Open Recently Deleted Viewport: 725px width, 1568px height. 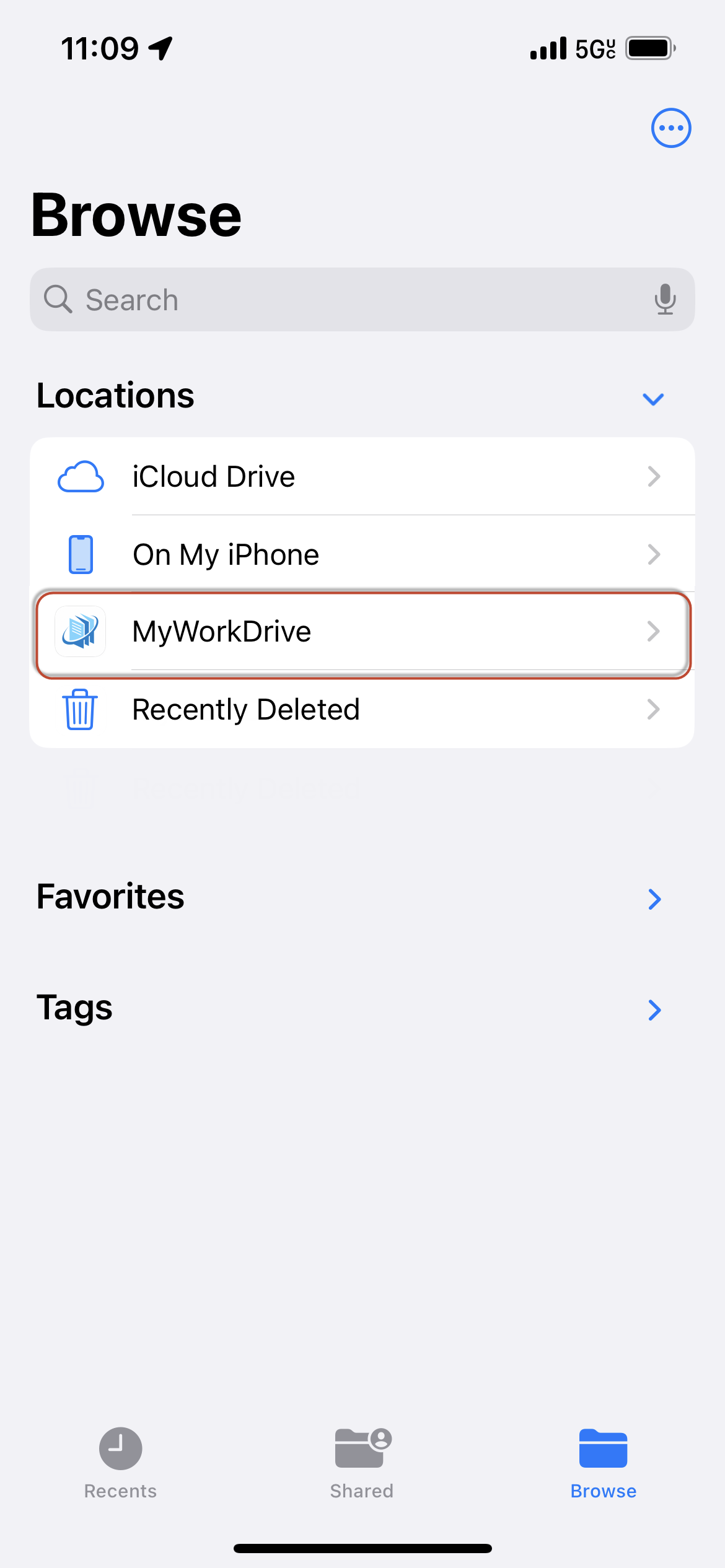click(362, 710)
